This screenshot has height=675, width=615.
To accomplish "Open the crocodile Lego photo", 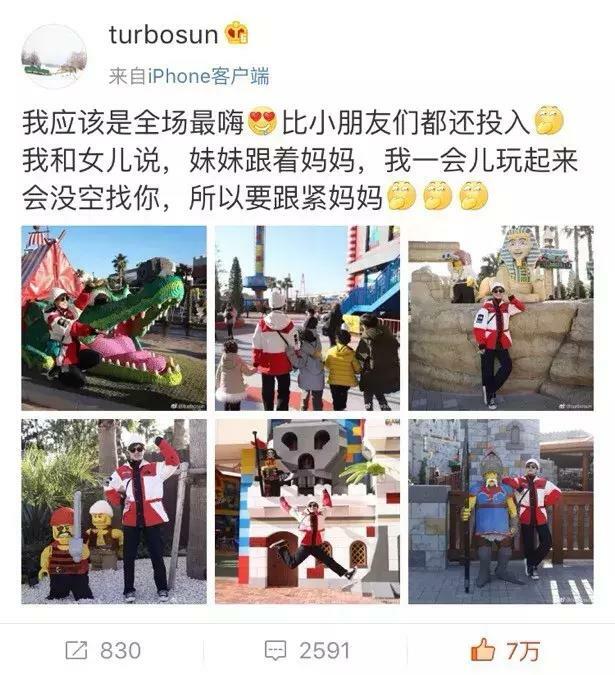I will (x=114, y=317).
